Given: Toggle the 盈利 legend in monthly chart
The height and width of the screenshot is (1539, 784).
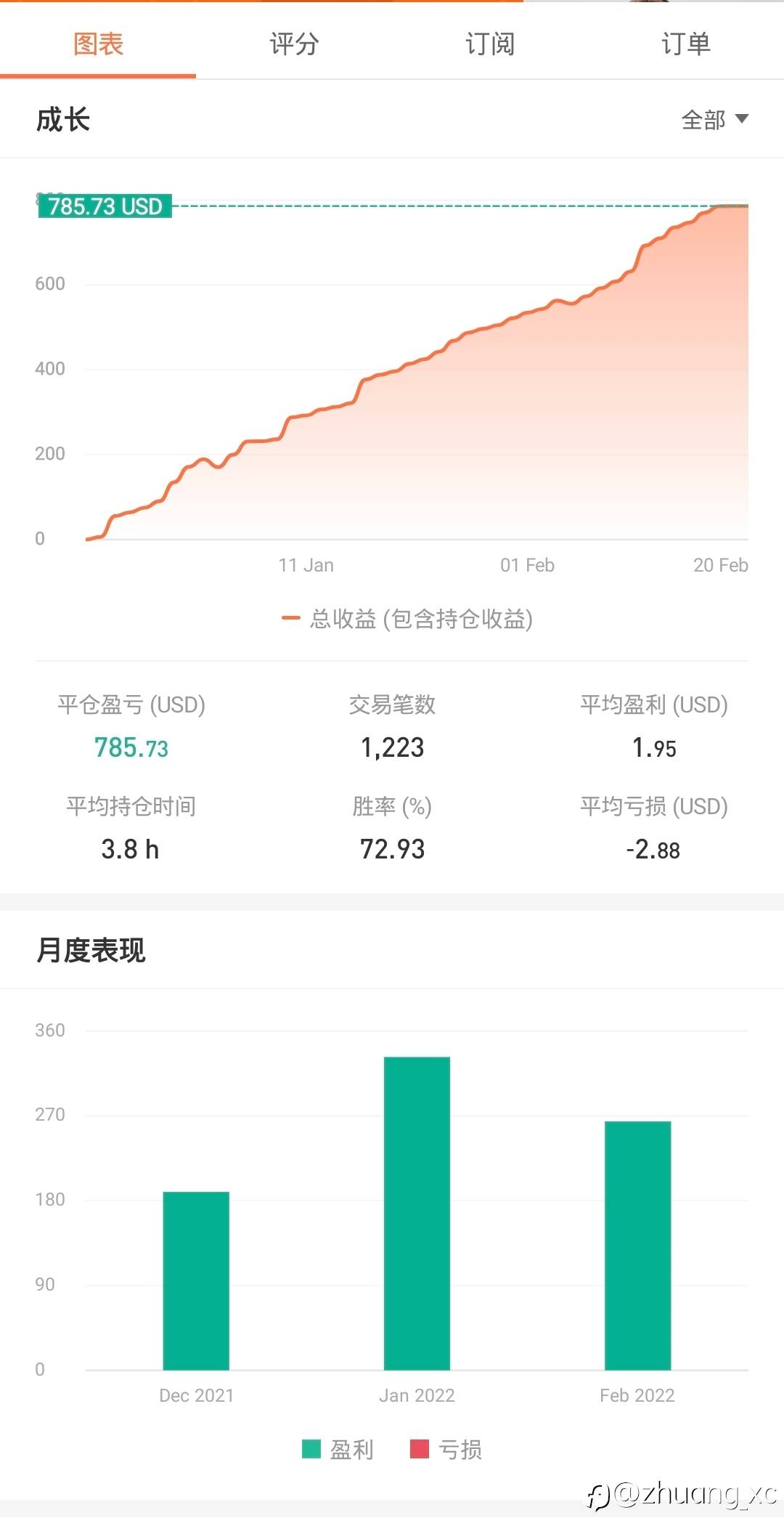Looking at the screenshot, I should [x=338, y=1450].
